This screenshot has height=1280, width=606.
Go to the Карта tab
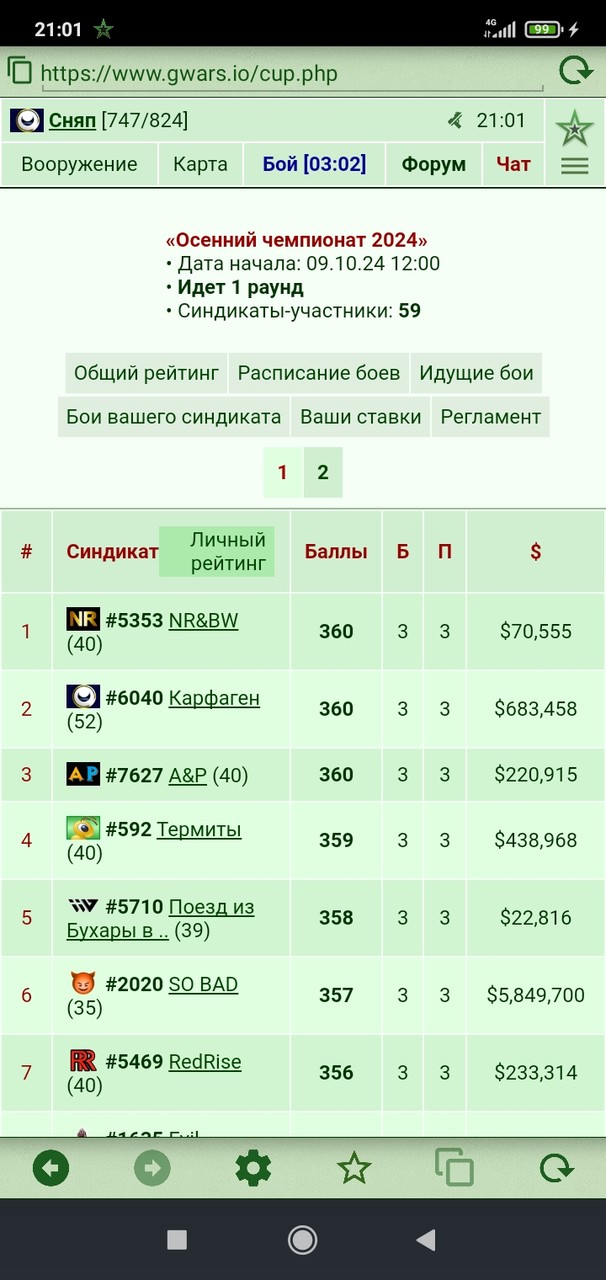pos(200,164)
